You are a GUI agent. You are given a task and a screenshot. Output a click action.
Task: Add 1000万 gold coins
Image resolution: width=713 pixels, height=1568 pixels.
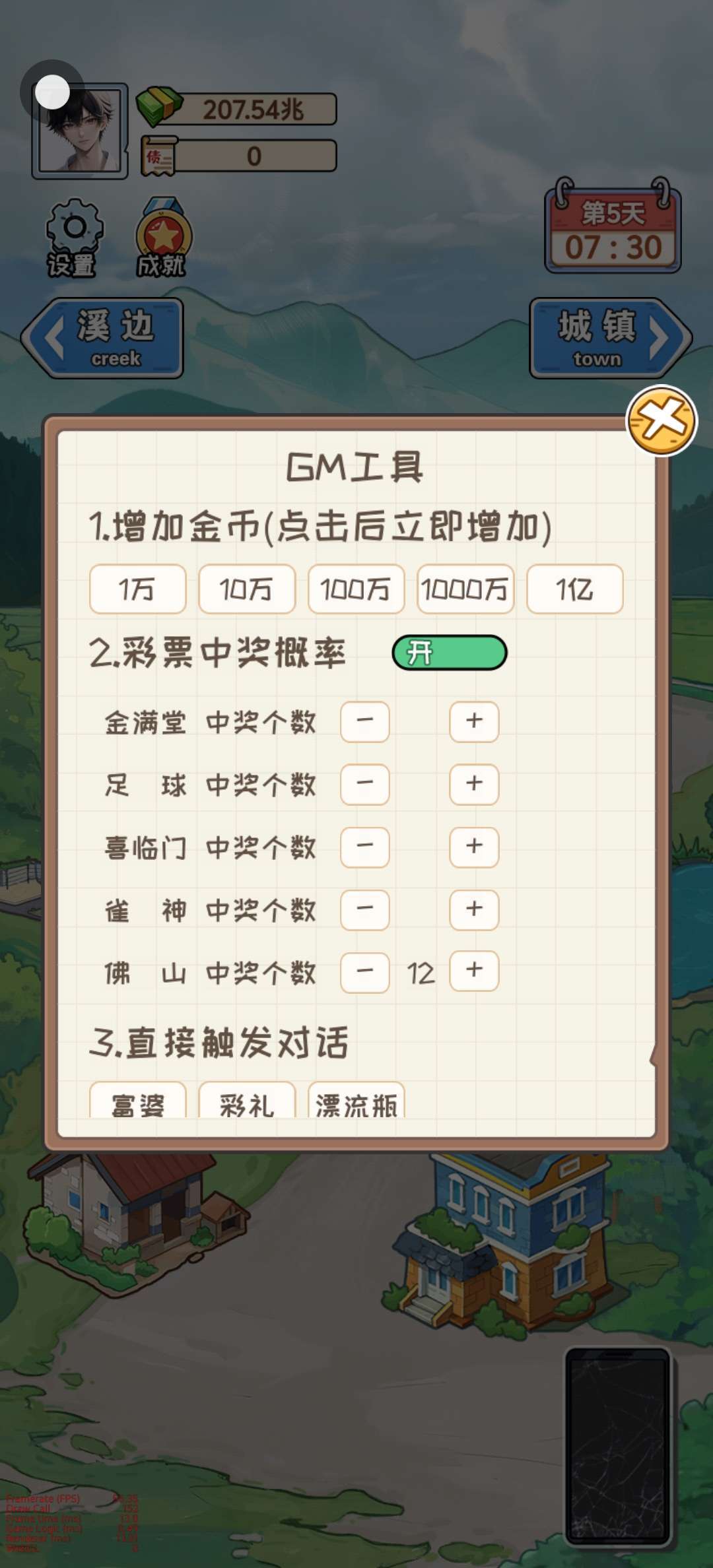[x=465, y=589]
